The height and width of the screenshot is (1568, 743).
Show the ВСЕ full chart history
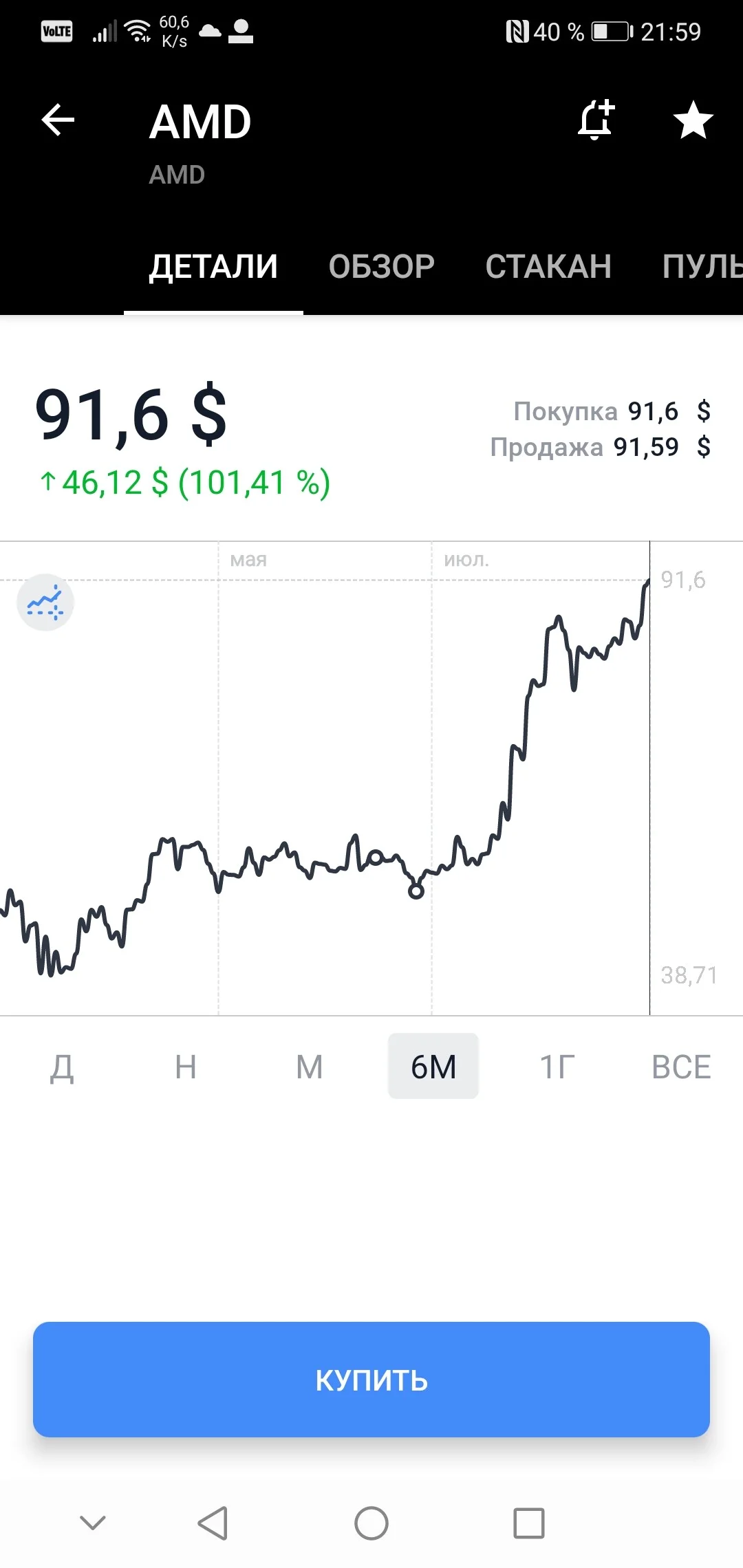pos(681,1067)
